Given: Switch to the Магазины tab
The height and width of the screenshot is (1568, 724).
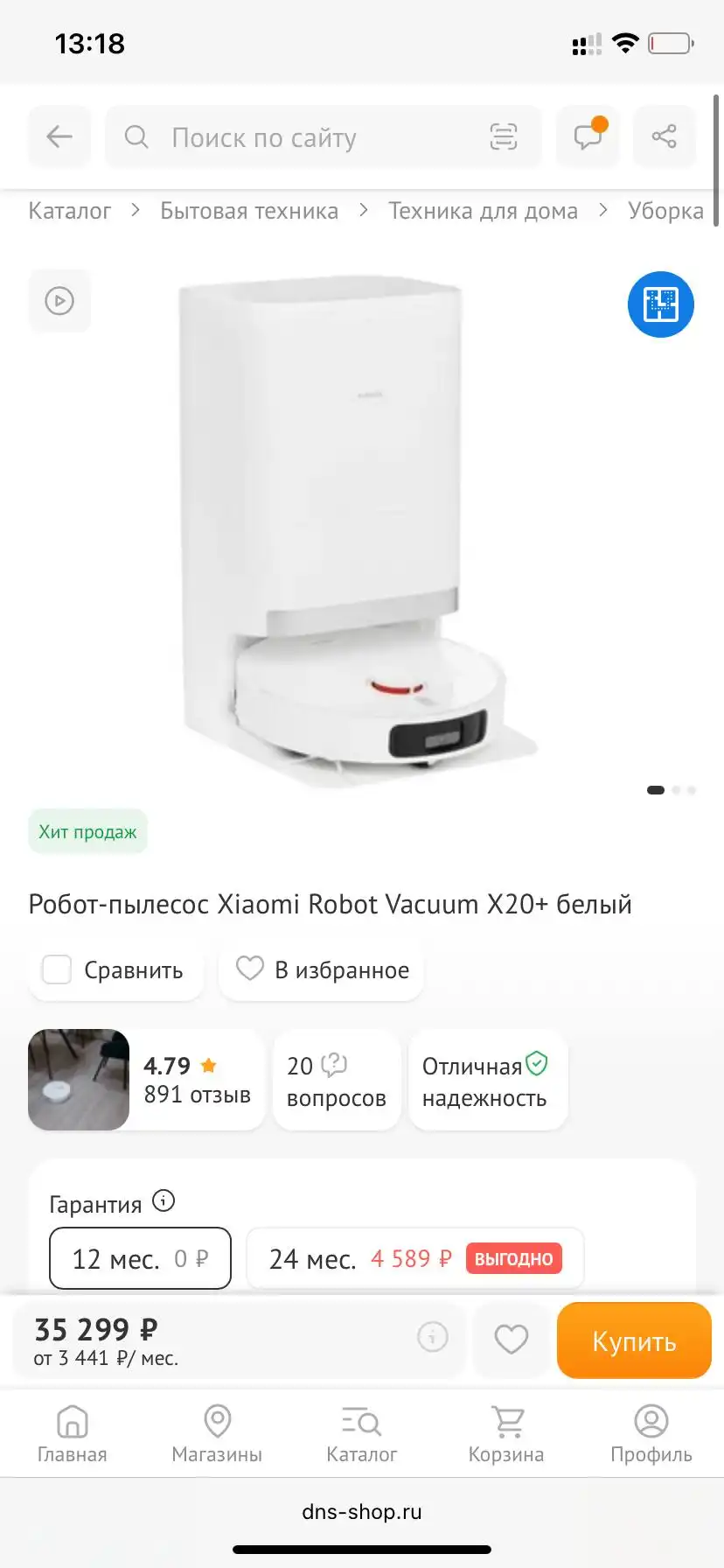Looking at the screenshot, I should [217, 1432].
